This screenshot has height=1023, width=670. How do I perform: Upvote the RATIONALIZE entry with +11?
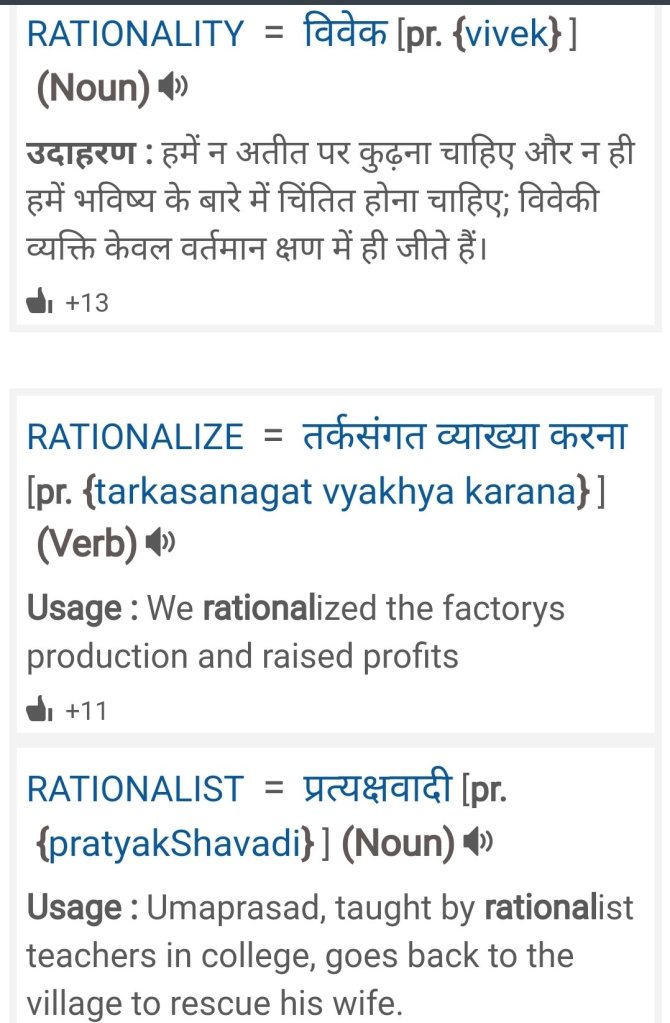tap(40, 711)
